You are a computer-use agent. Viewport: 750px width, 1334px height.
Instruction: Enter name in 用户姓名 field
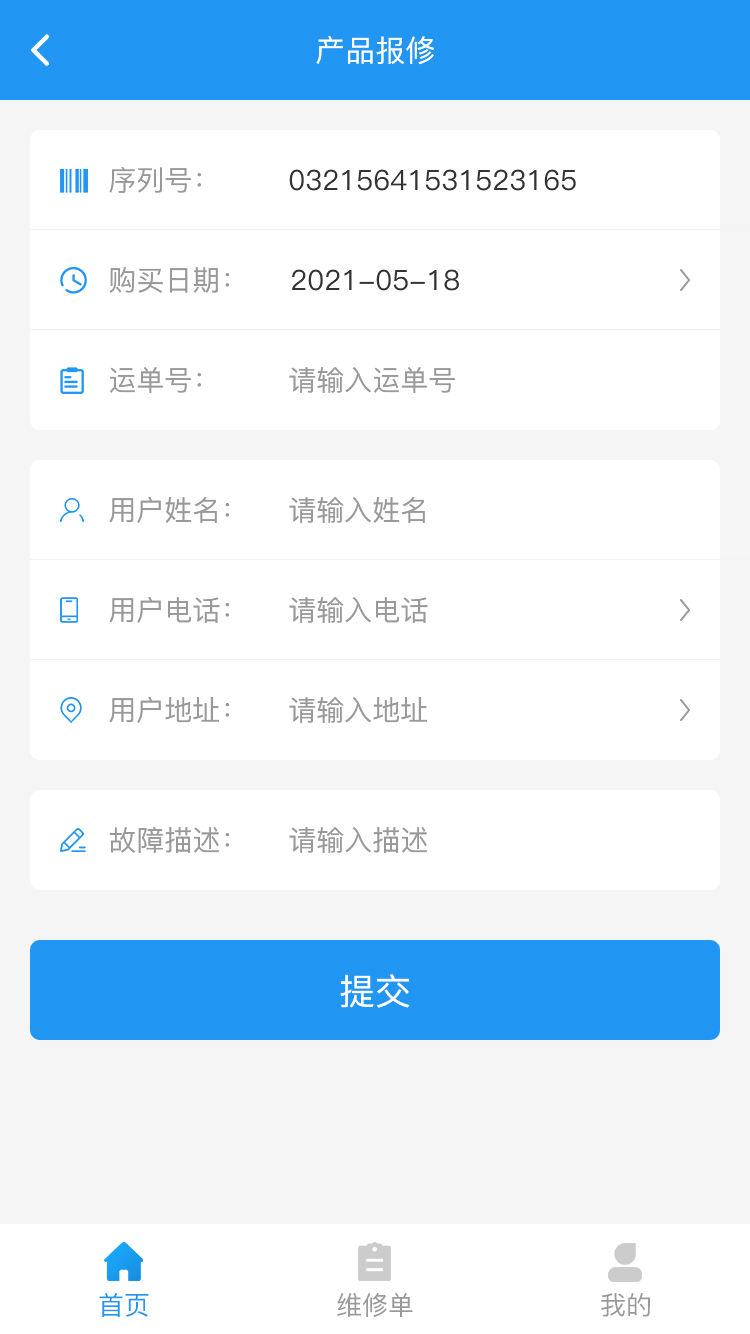(480, 511)
